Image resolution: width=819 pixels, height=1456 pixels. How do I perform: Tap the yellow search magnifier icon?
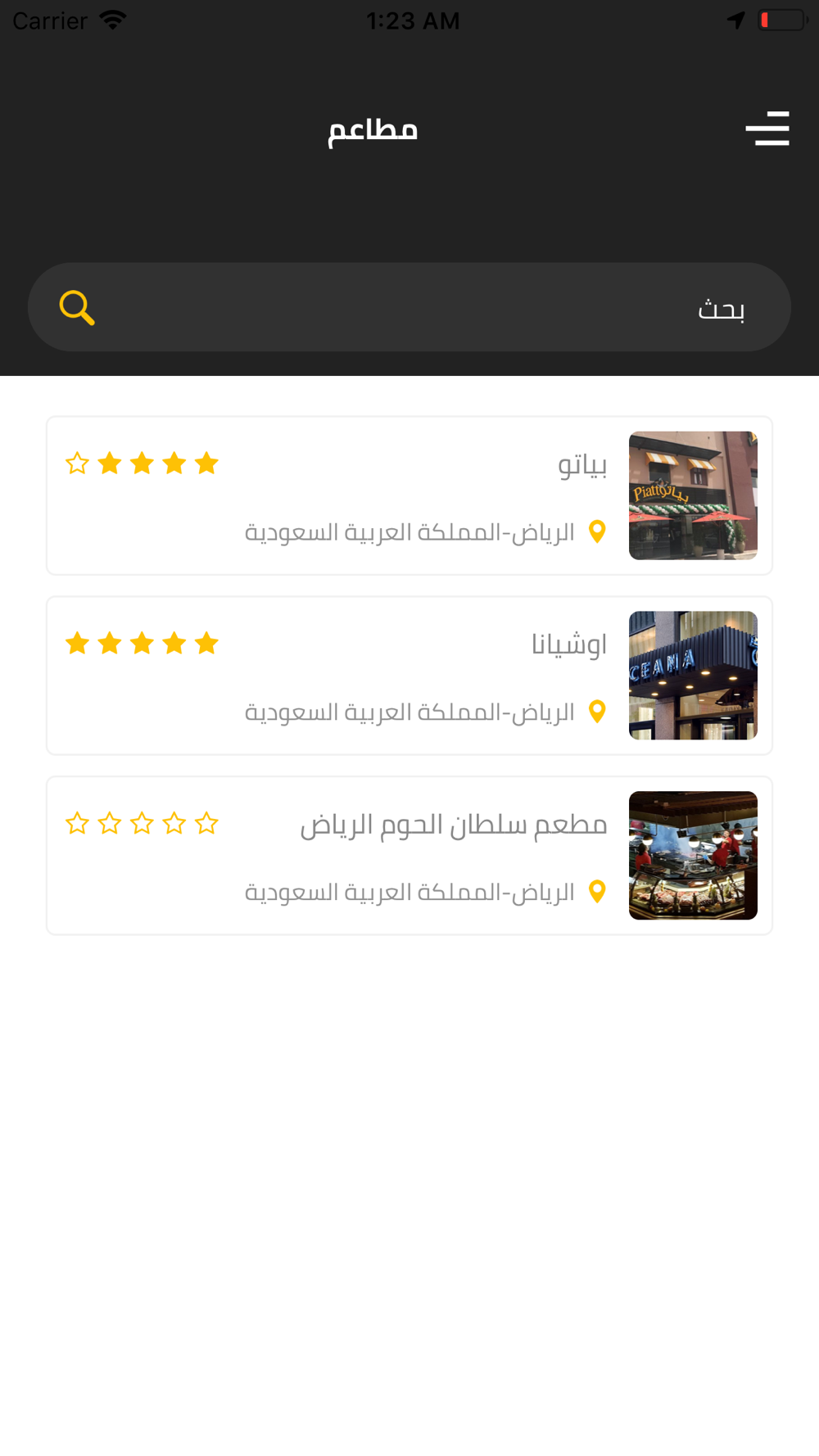click(x=77, y=308)
